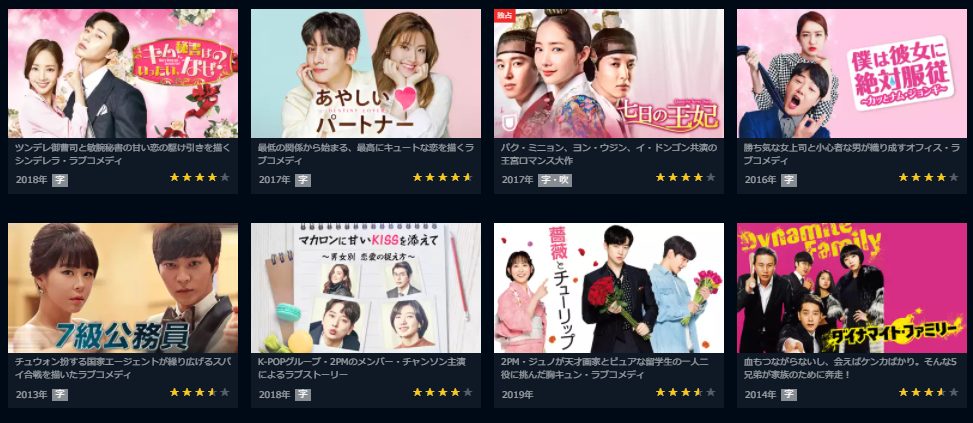This screenshot has height=423, width=973.
Task: Select the 七日の王妃 drama card
Action: click(609, 74)
